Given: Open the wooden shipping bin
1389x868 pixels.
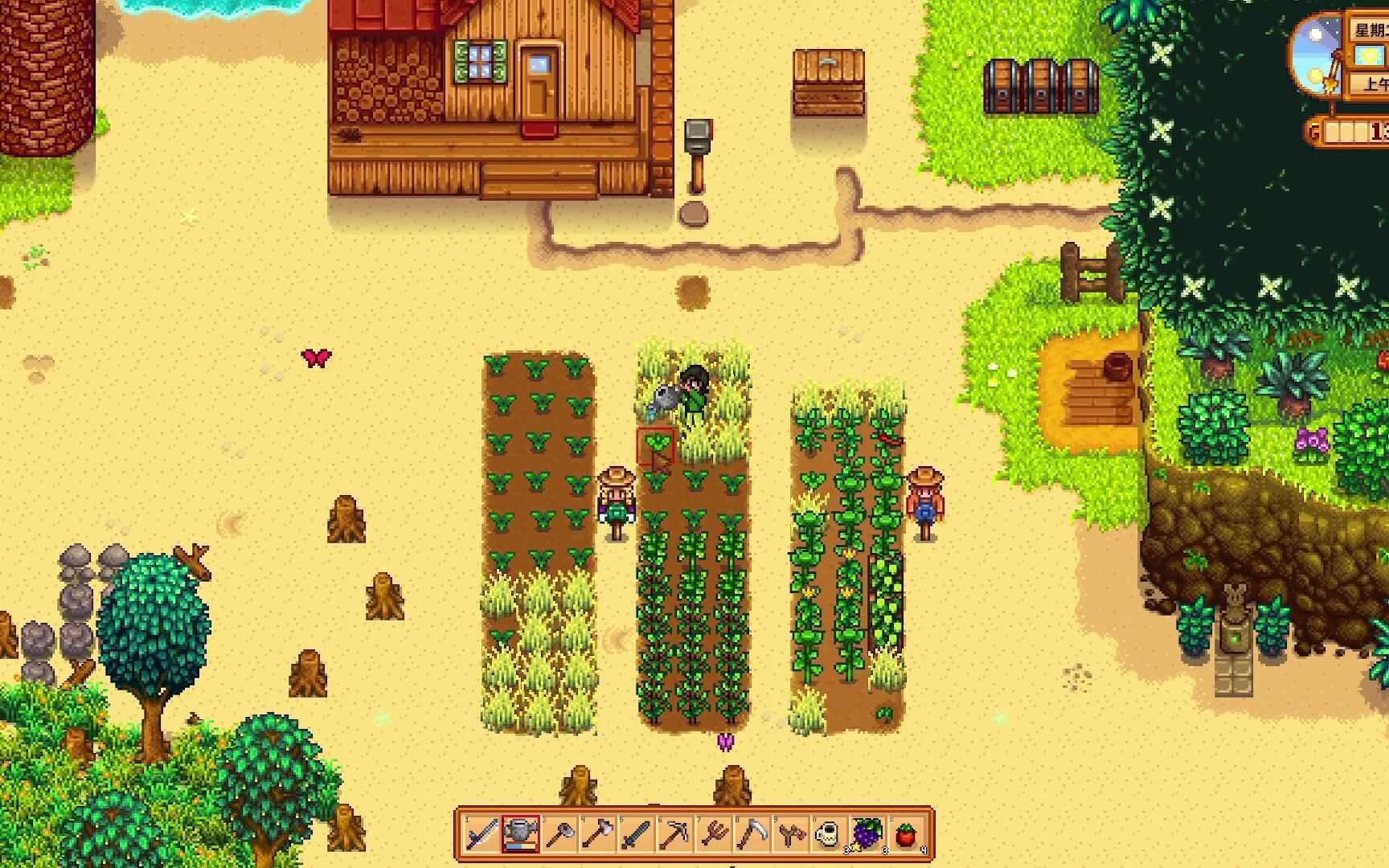Looking at the screenshot, I should point(828,83).
